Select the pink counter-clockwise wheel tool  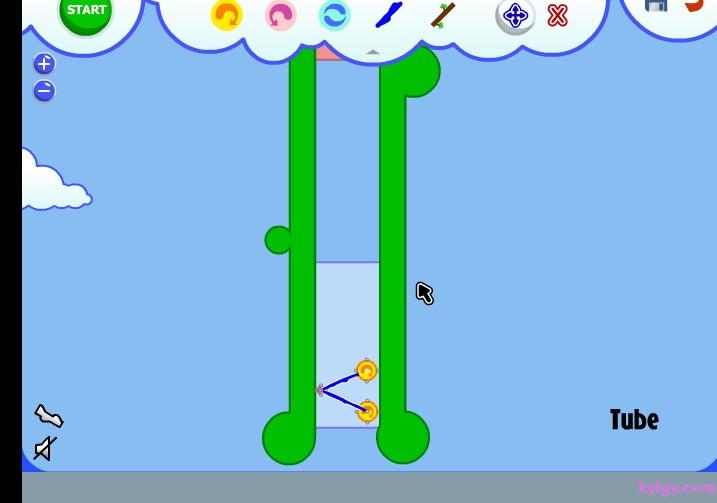[280, 15]
